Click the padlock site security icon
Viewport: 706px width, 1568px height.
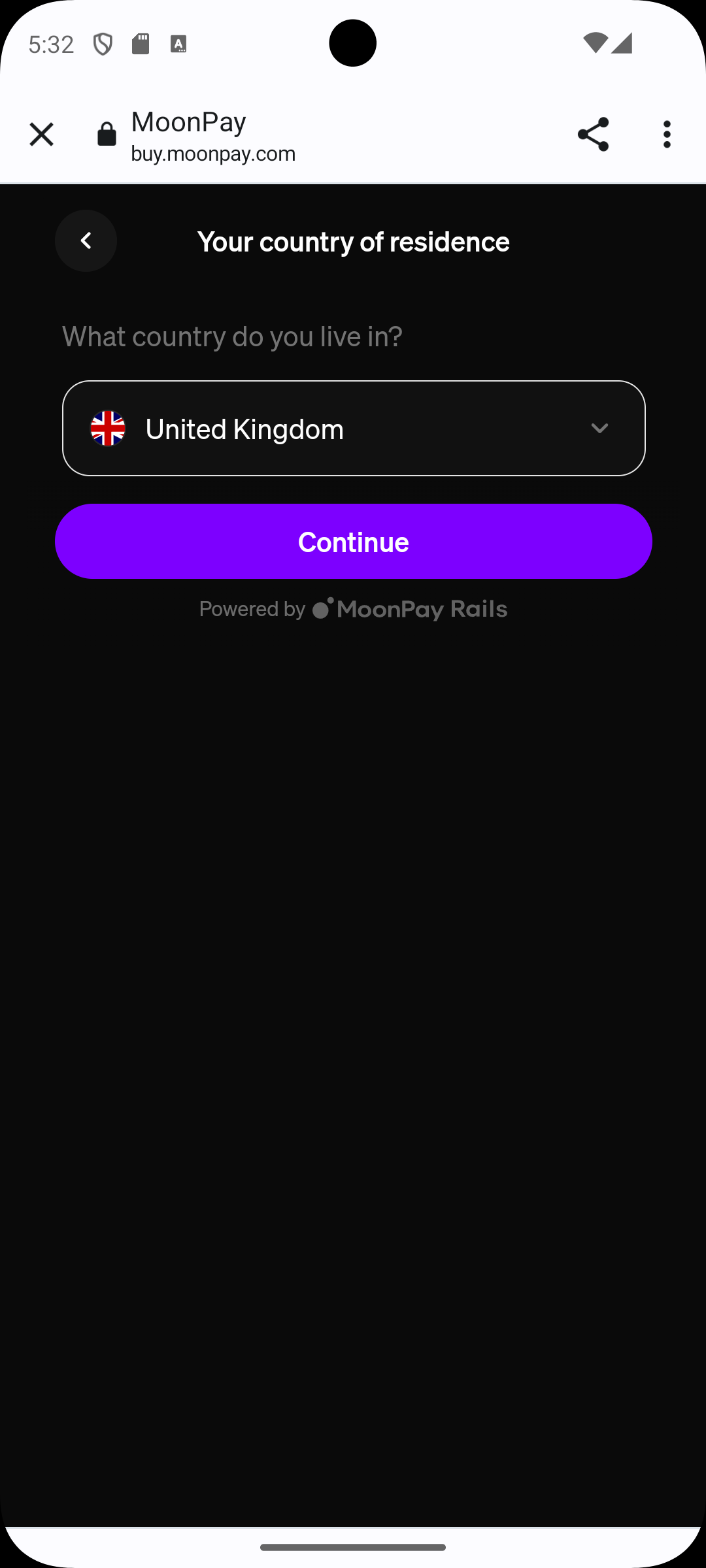click(x=105, y=134)
